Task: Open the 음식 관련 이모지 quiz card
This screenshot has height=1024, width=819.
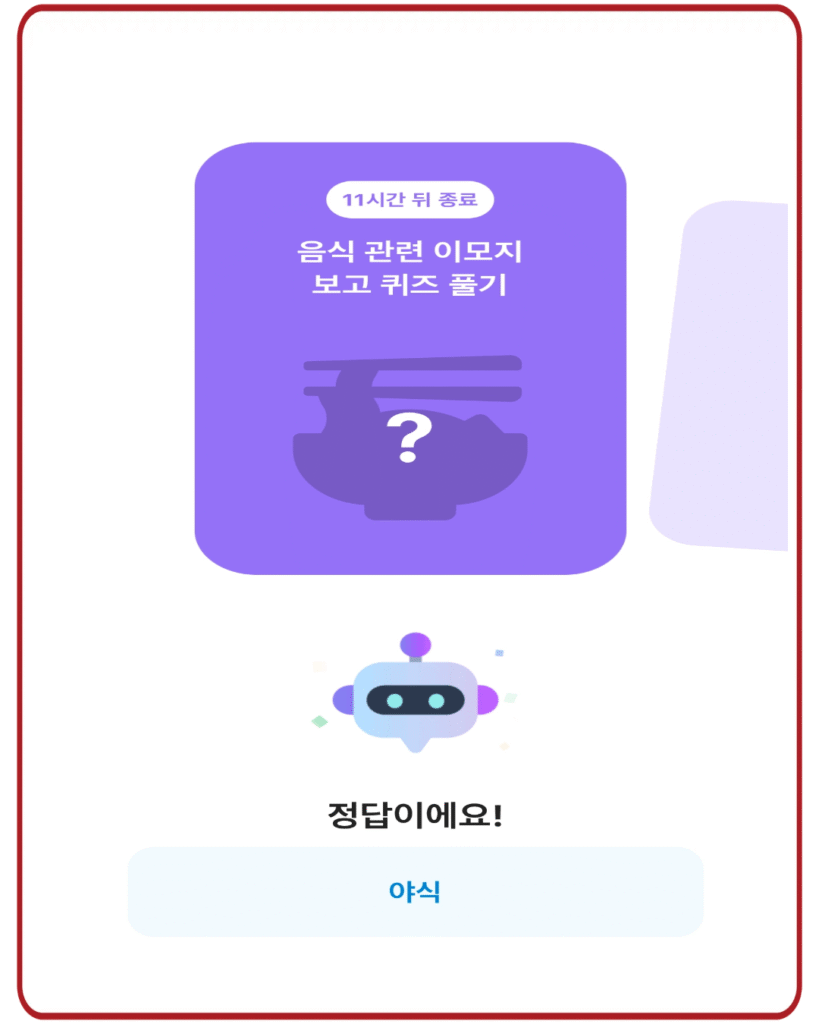Action: point(410,355)
